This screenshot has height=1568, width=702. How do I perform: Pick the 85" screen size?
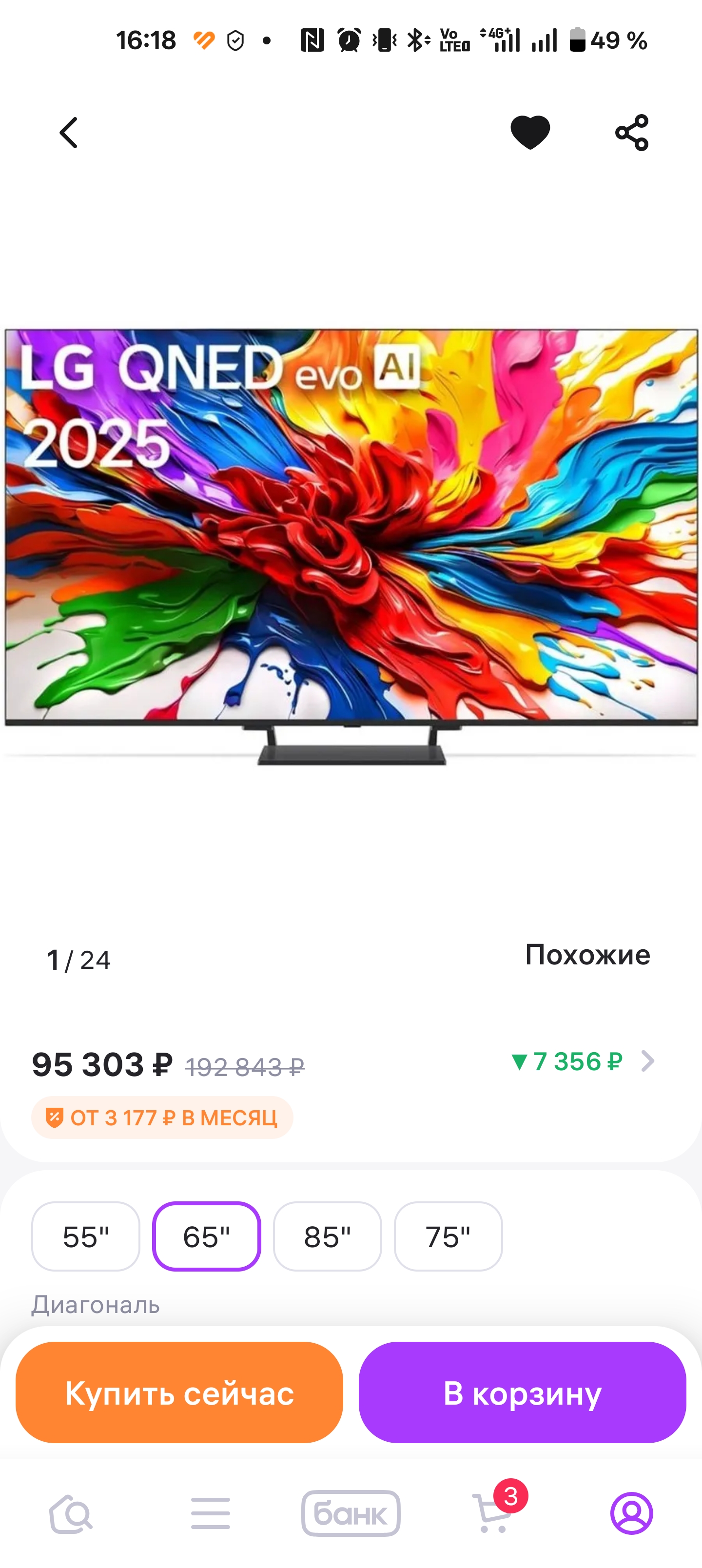[328, 1236]
